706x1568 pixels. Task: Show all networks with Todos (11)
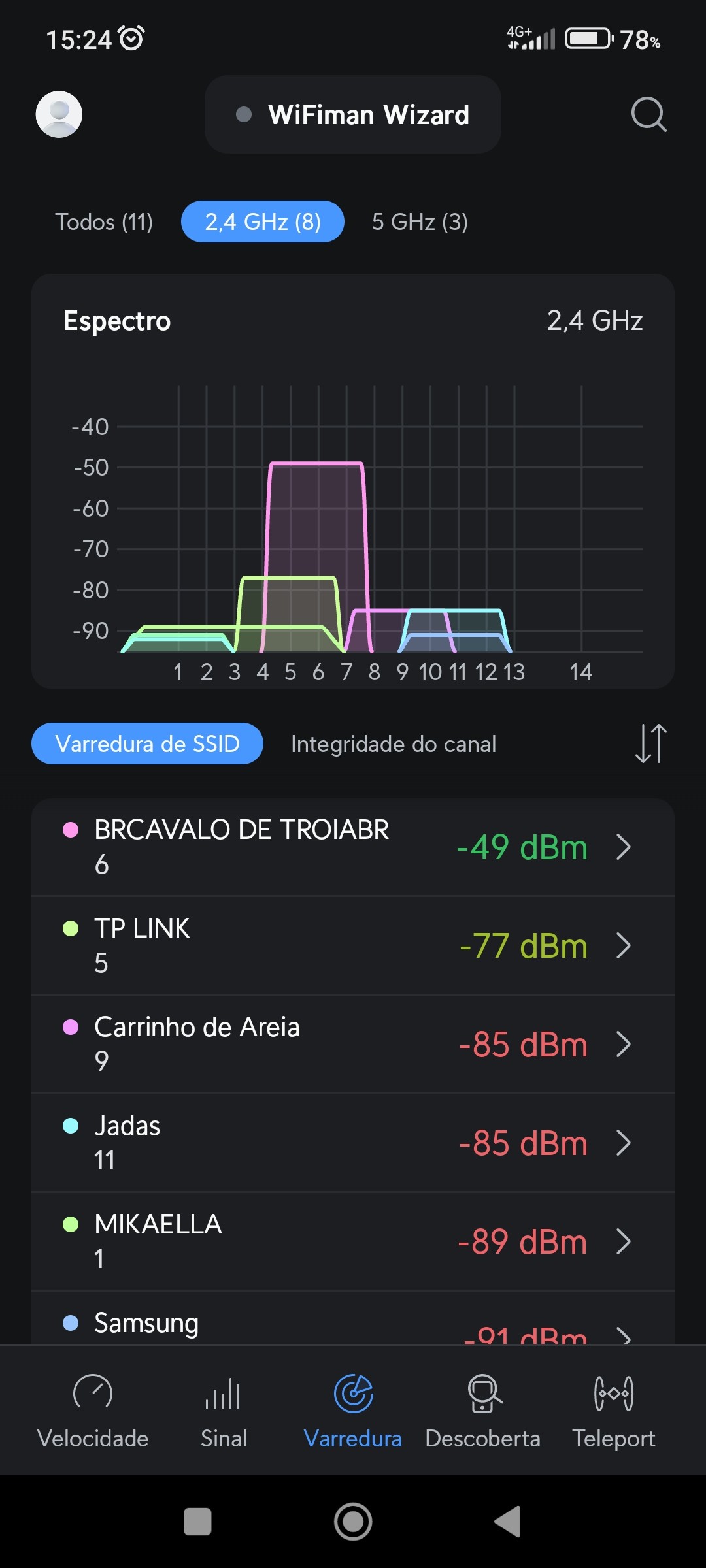pyautogui.click(x=104, y=222)
